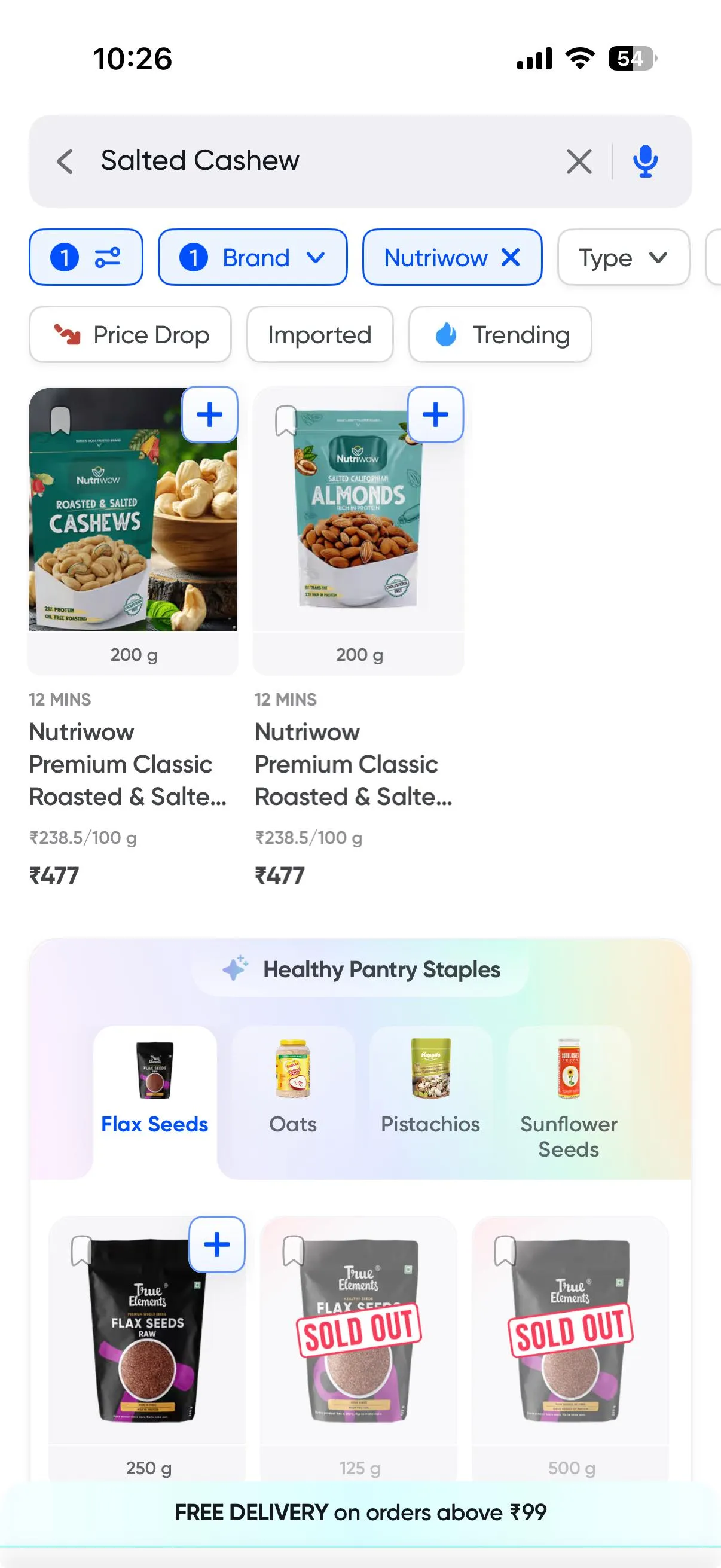The image size is (721, 1568).
Task: Filter by Imported products
Action: pyautogui.click(x=319, y=334)
